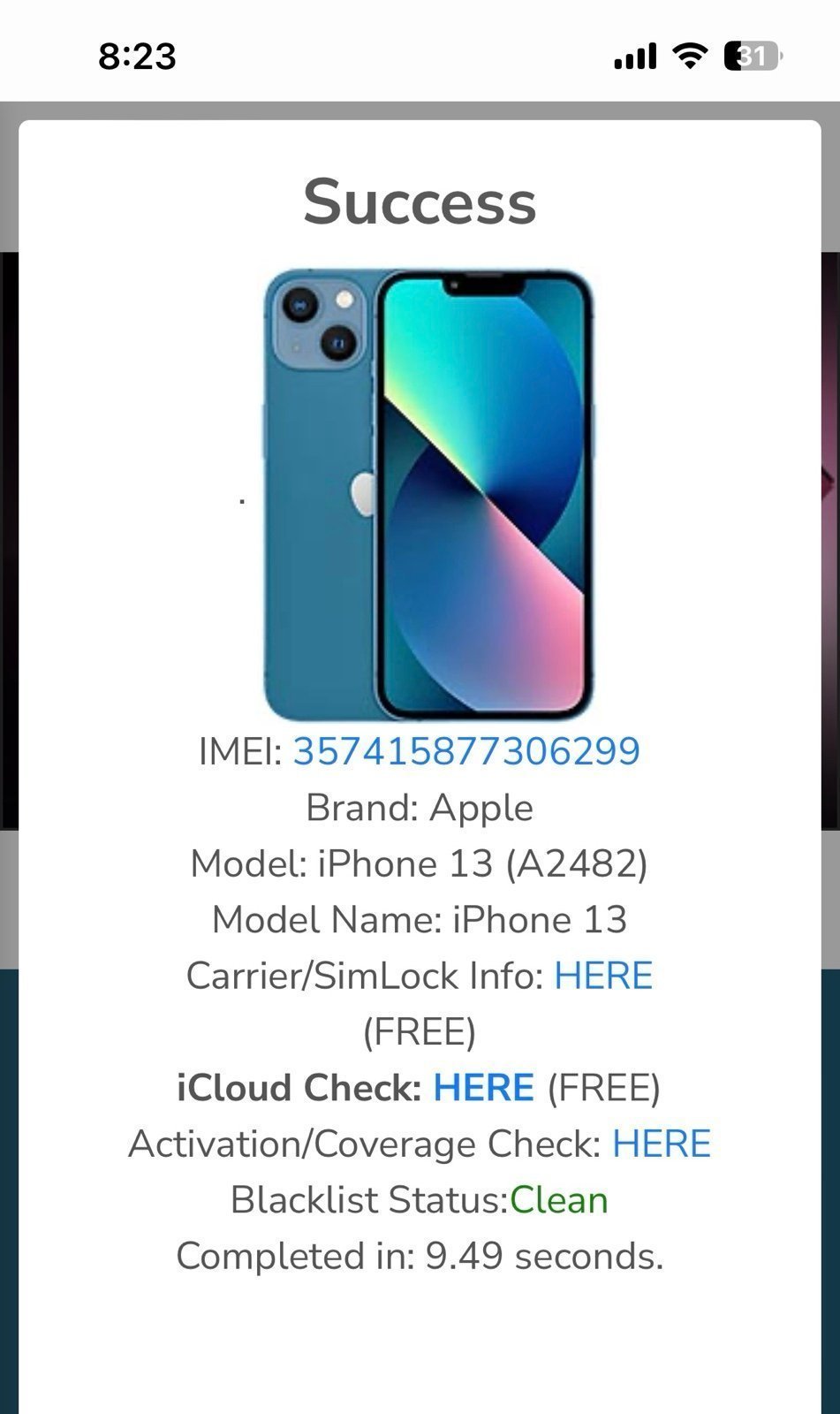Open the Activation/Coverage Check HERE link

coord(662,1143)
